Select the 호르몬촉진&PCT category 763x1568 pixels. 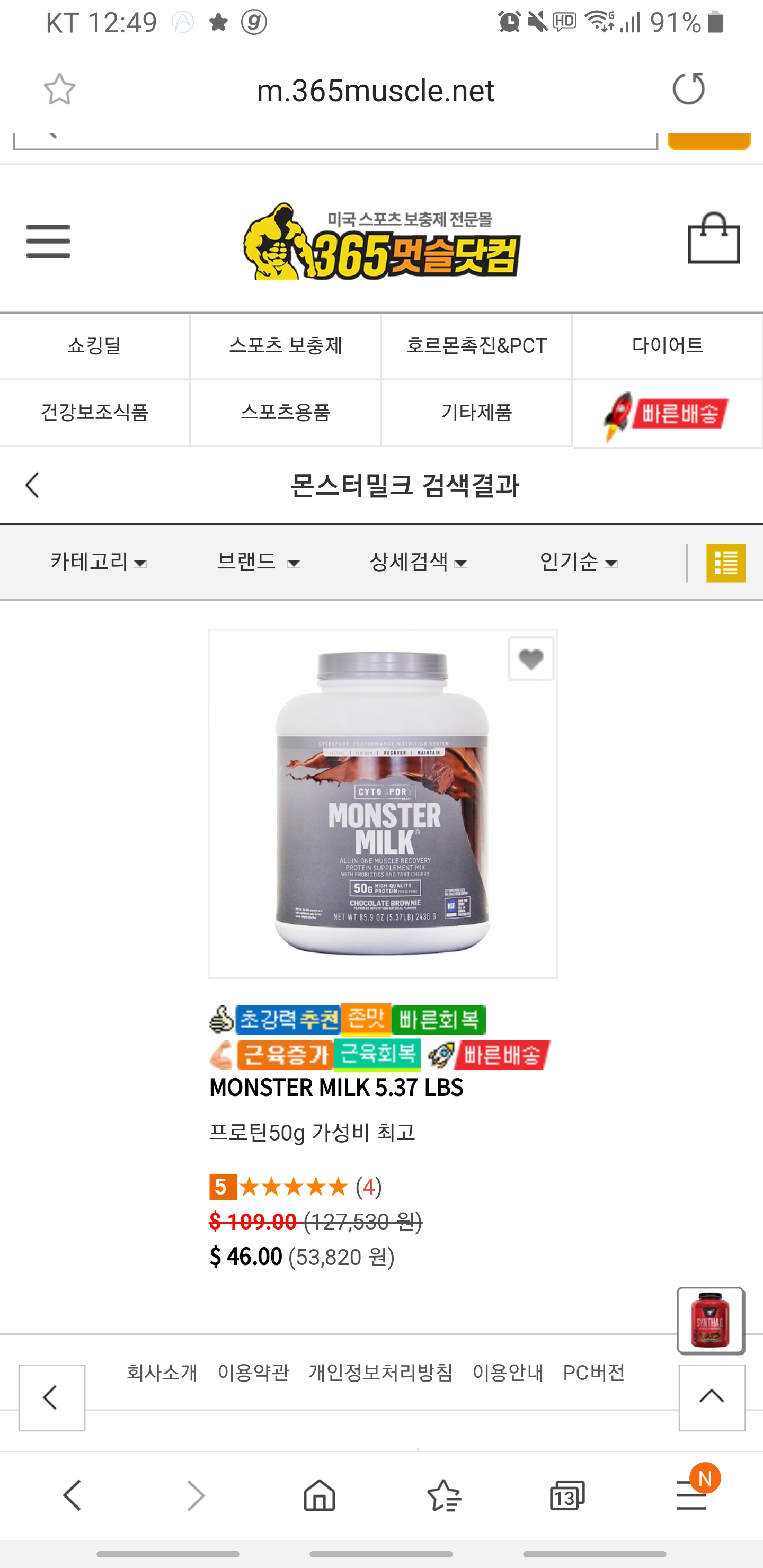click(x=477, y=346)
